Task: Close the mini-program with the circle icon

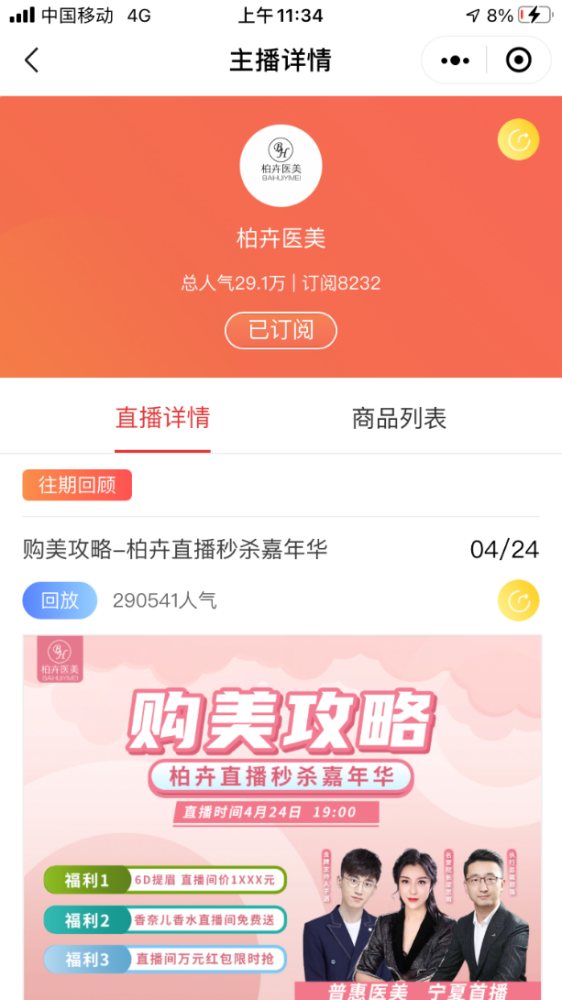Action: point(519,61)
